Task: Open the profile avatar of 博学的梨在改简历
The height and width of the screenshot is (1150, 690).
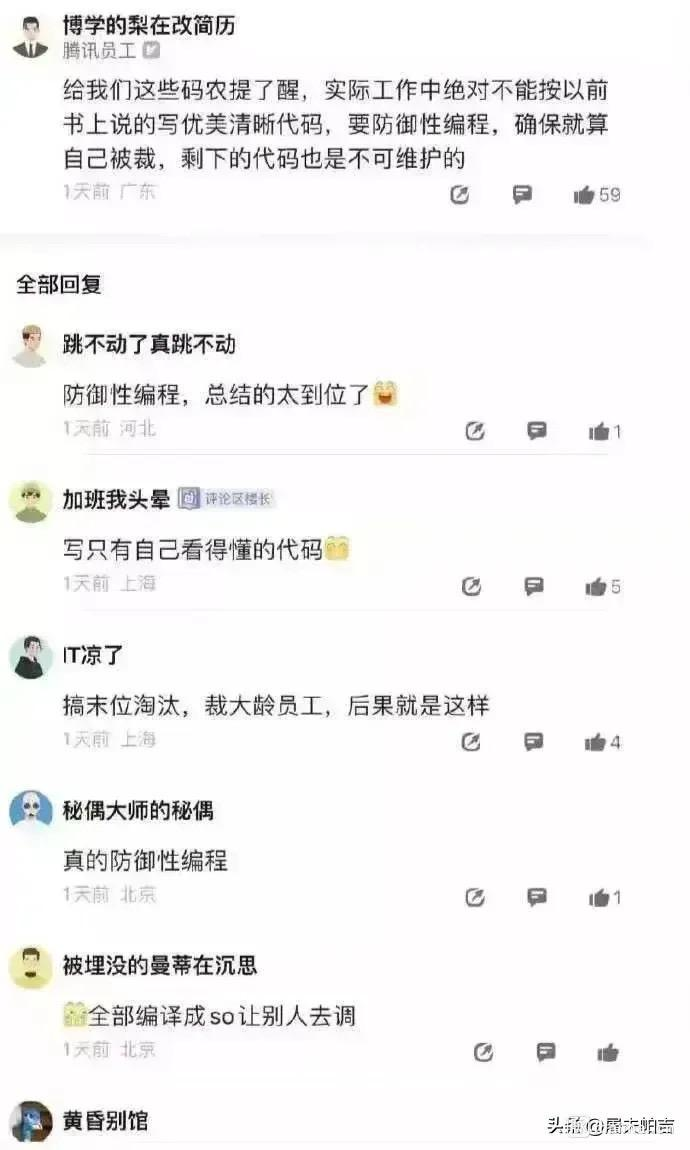Action: pos(32,37)
